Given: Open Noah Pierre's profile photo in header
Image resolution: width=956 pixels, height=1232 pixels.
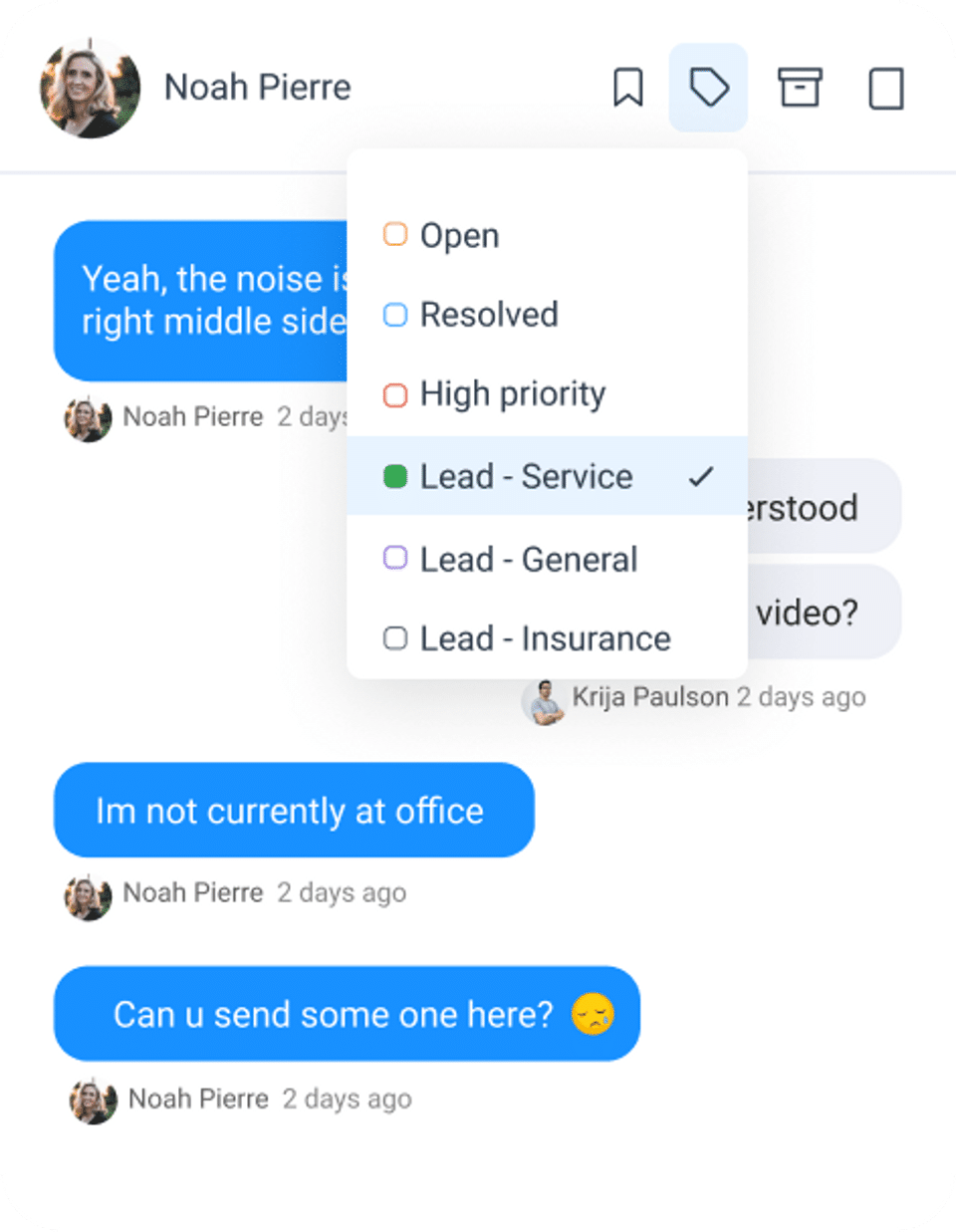Looking at the screenshot, I should click(x=90, y=88).
